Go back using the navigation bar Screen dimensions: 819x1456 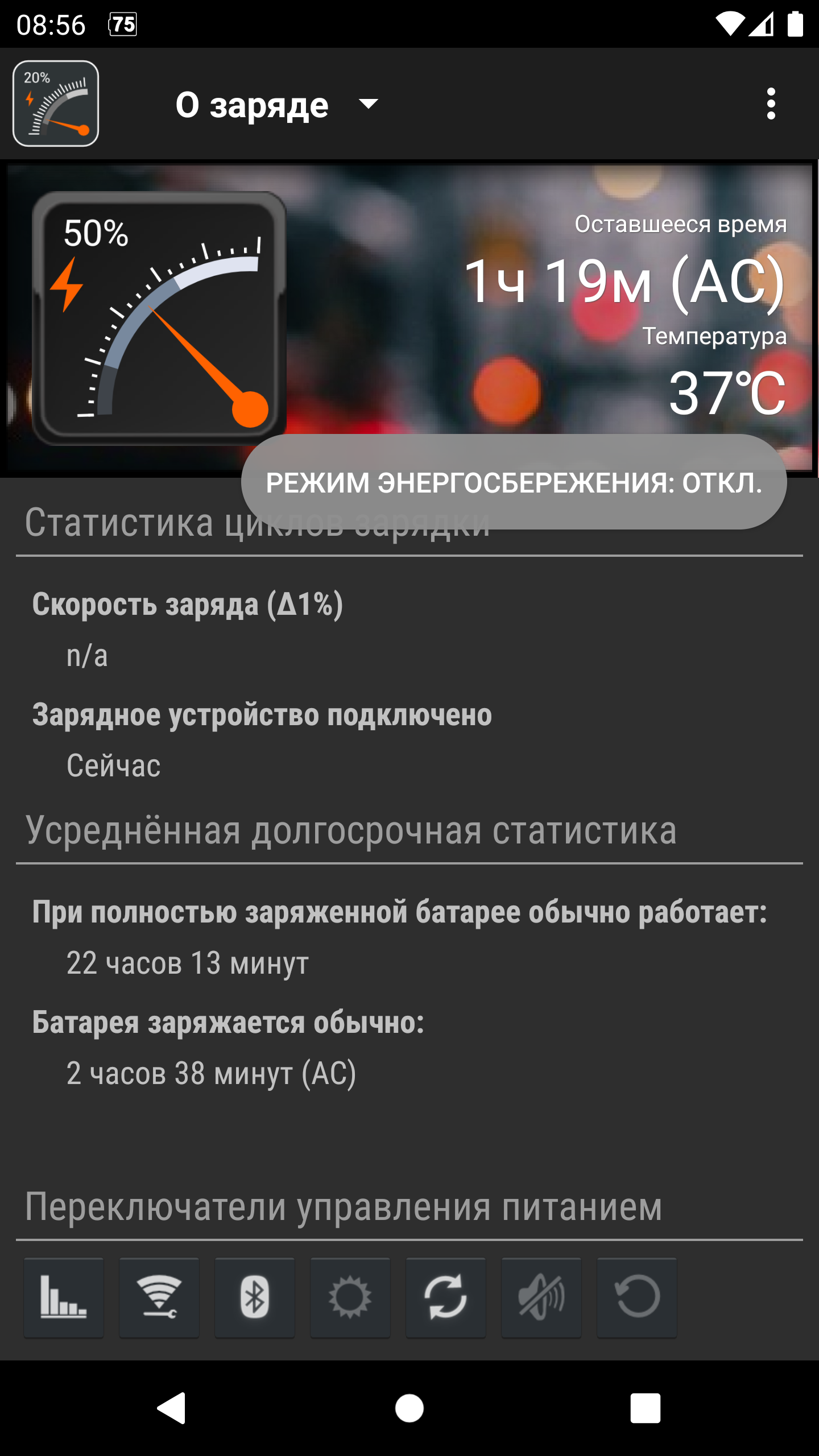172,1408
